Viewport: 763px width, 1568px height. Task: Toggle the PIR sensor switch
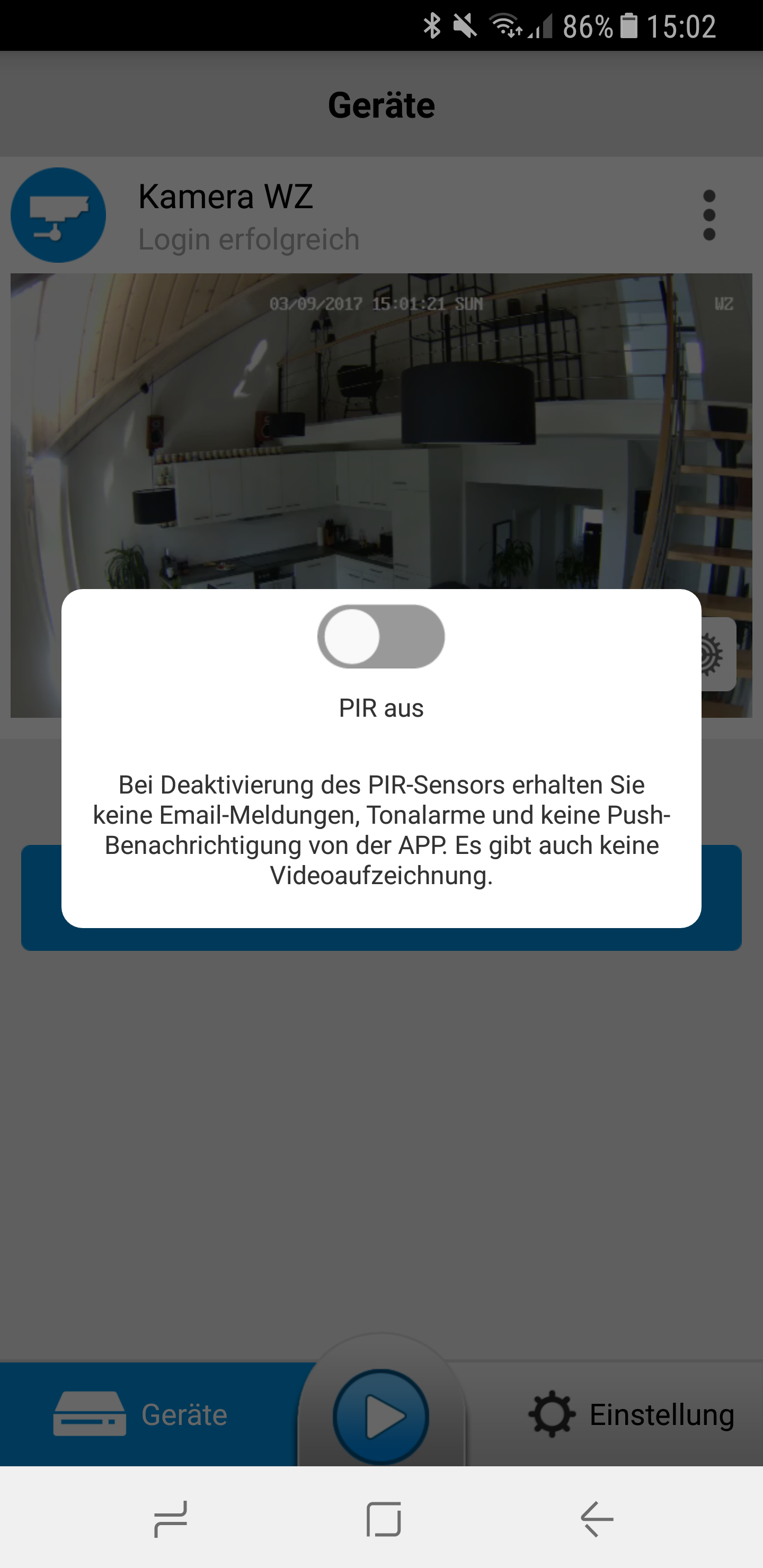pyautogui.click(x=381, y=637)
